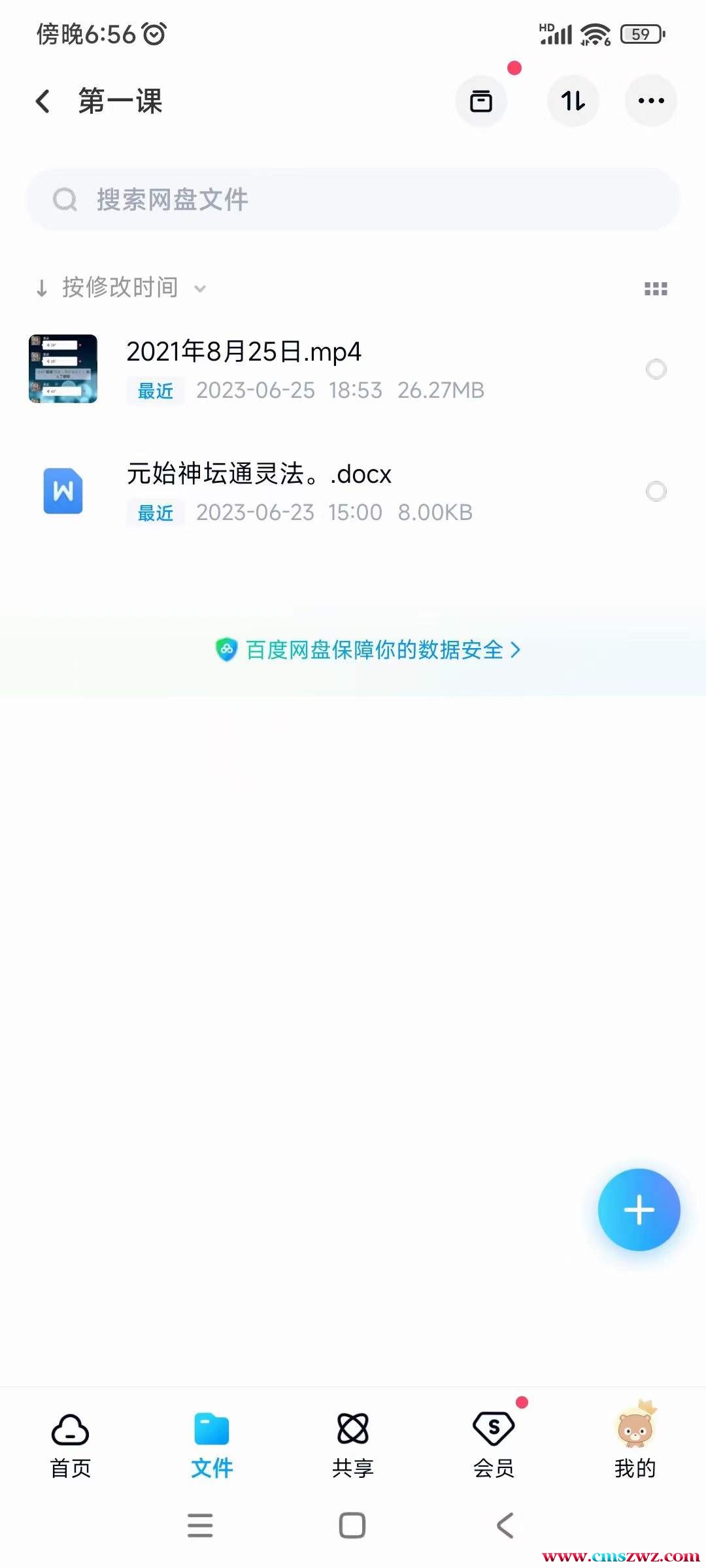706x1568 pixels.
Task: Go back from the 第一课 folder
Action: coord(43,101)
